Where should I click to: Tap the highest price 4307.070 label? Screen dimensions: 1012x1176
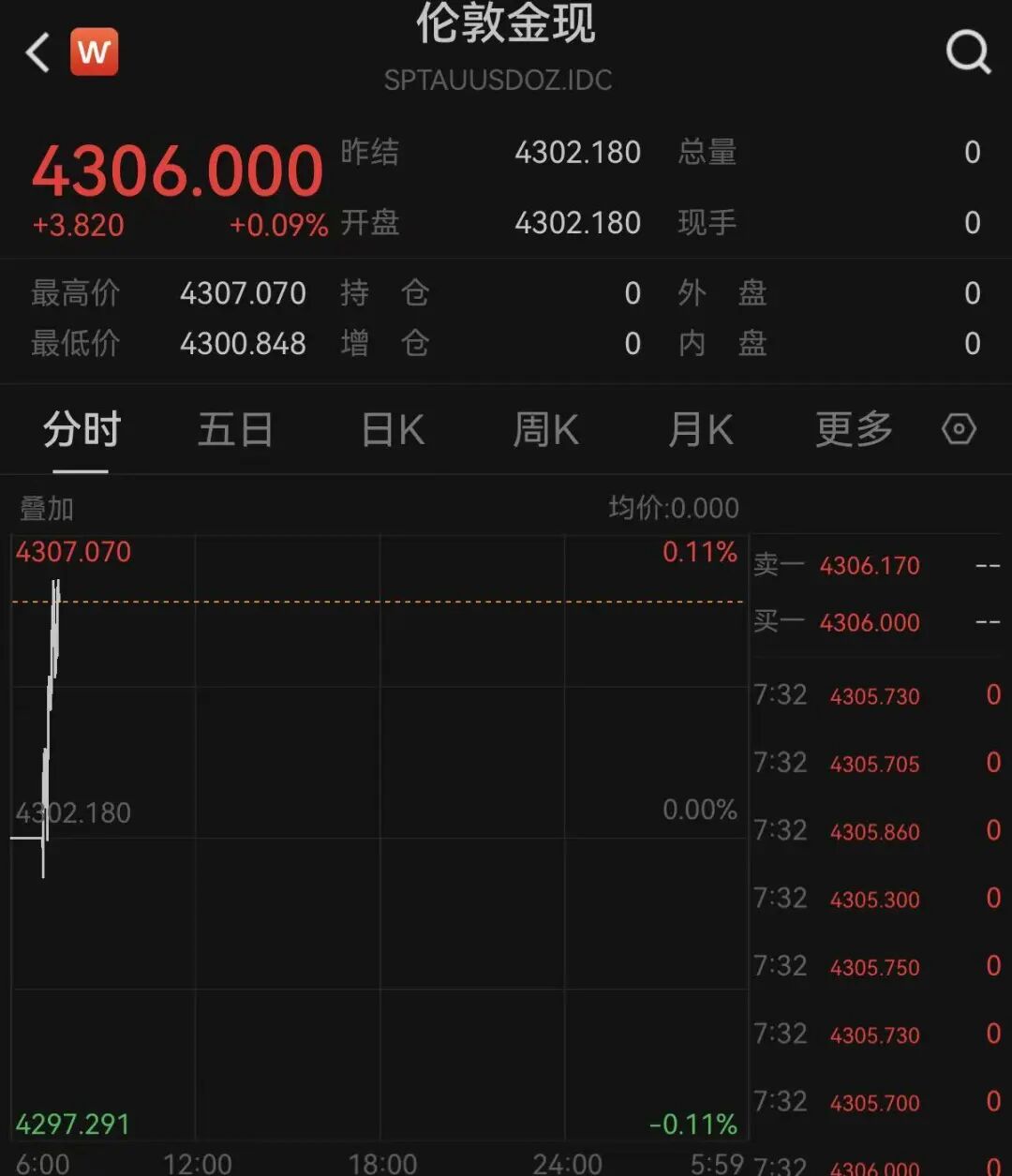(x=244, y=293)
